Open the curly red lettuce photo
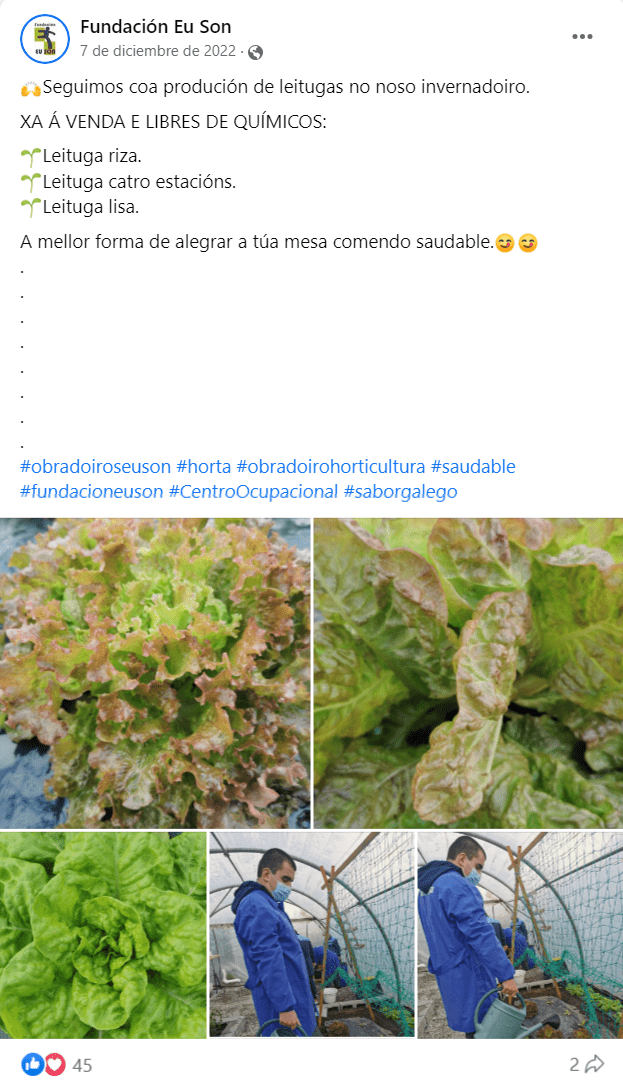Image resolution: width=623 pixels, height=1086 pixels. click(155, 672)
